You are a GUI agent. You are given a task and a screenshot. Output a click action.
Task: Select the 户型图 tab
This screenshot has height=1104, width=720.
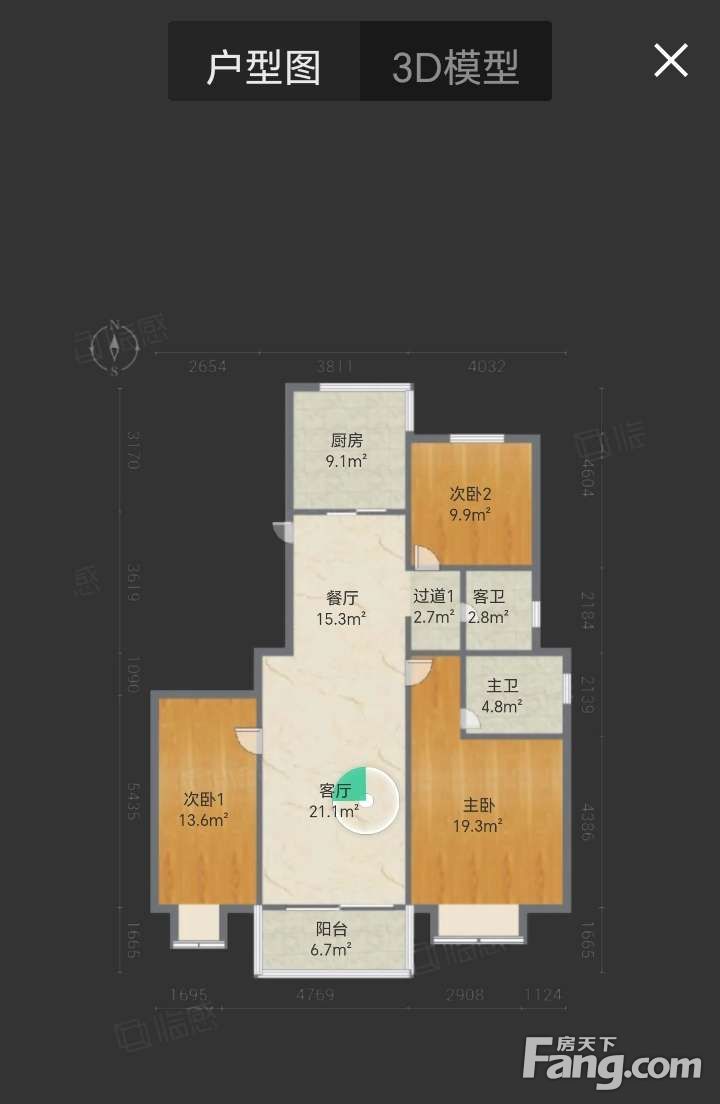(x=264, y=61)
